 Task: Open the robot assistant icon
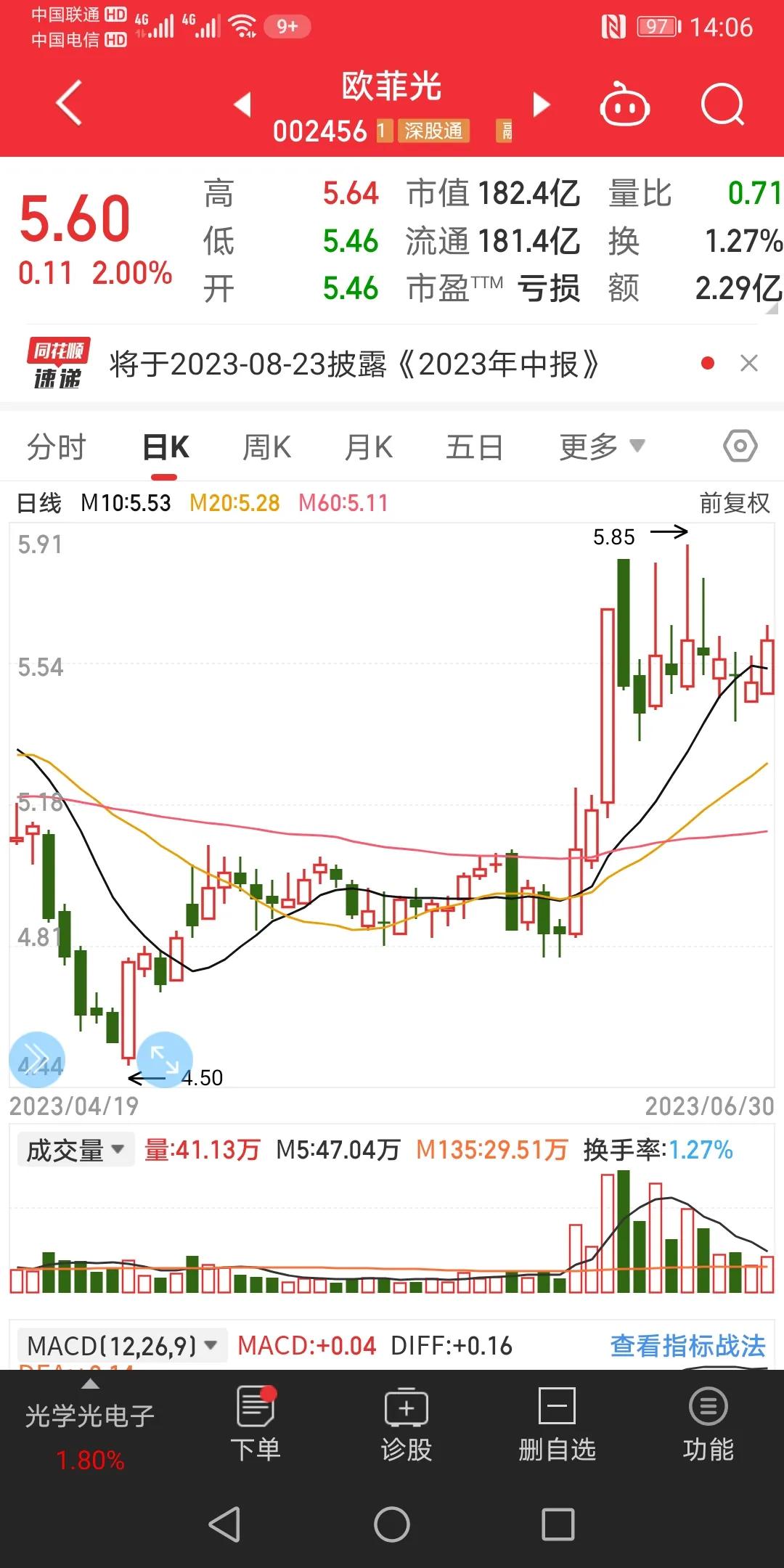624,106
